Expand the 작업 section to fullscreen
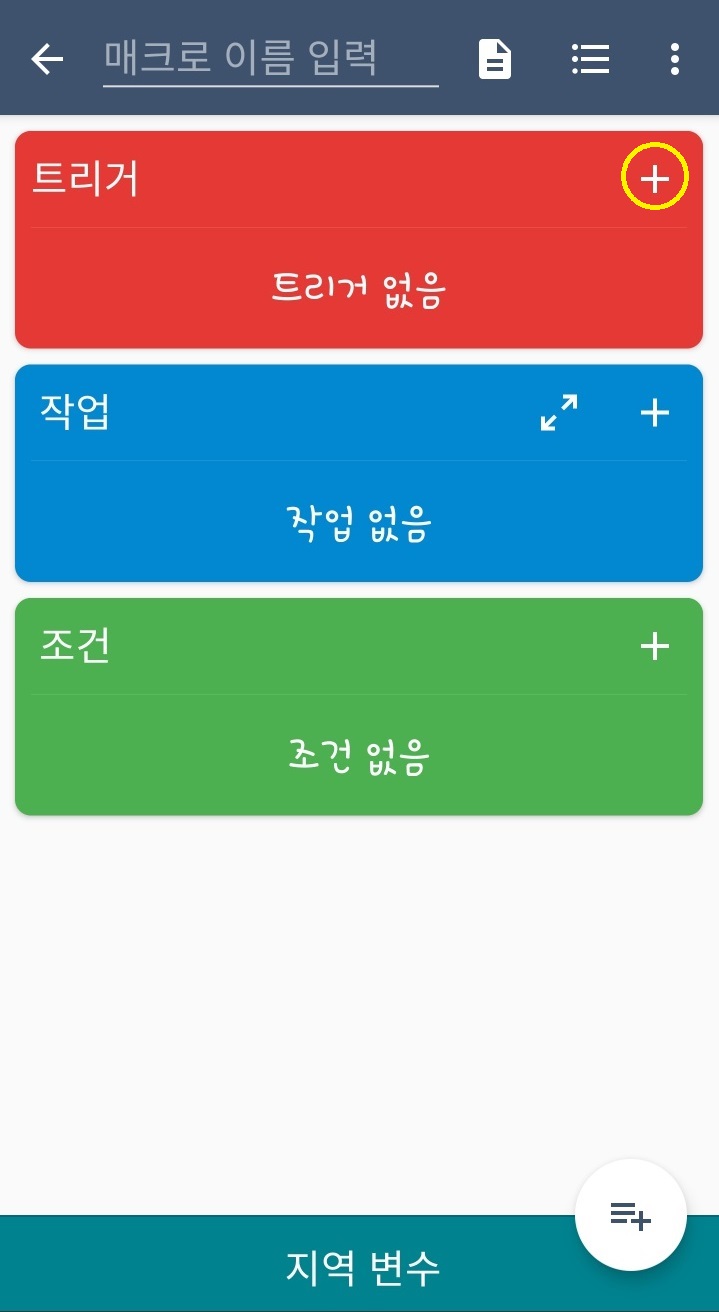Image resolution: width=719 pixels, height=1312 pixels. 559,413
